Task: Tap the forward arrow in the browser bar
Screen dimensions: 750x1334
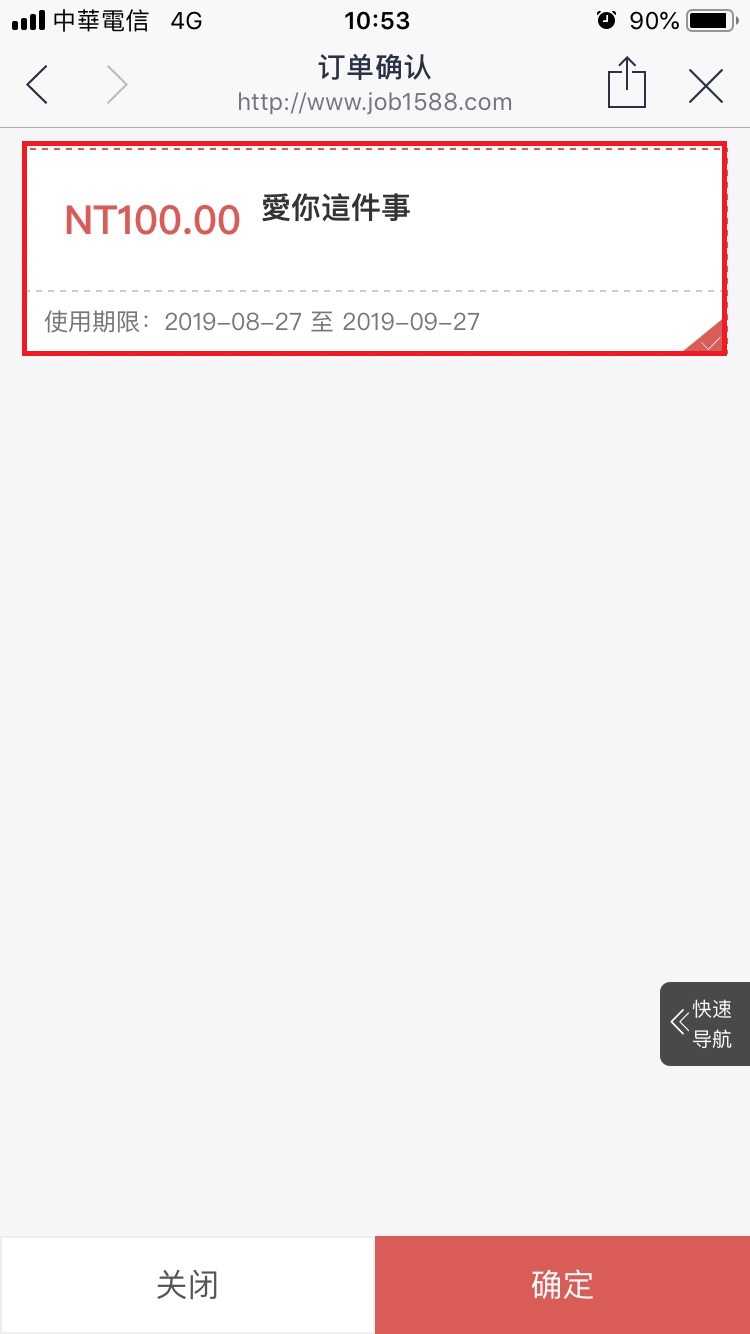Action: click(x=117, y=86)
